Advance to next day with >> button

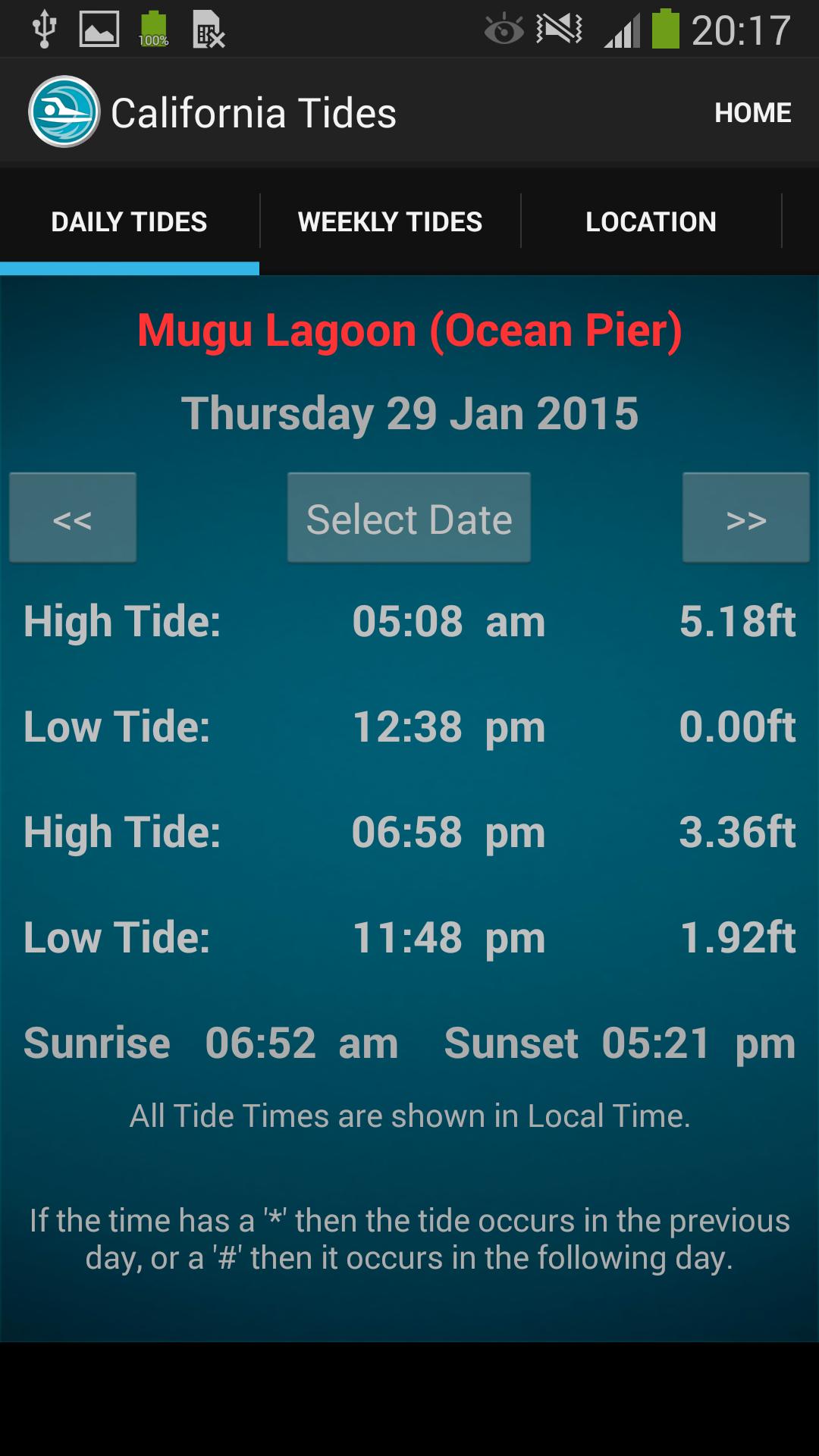click(745, 518)
